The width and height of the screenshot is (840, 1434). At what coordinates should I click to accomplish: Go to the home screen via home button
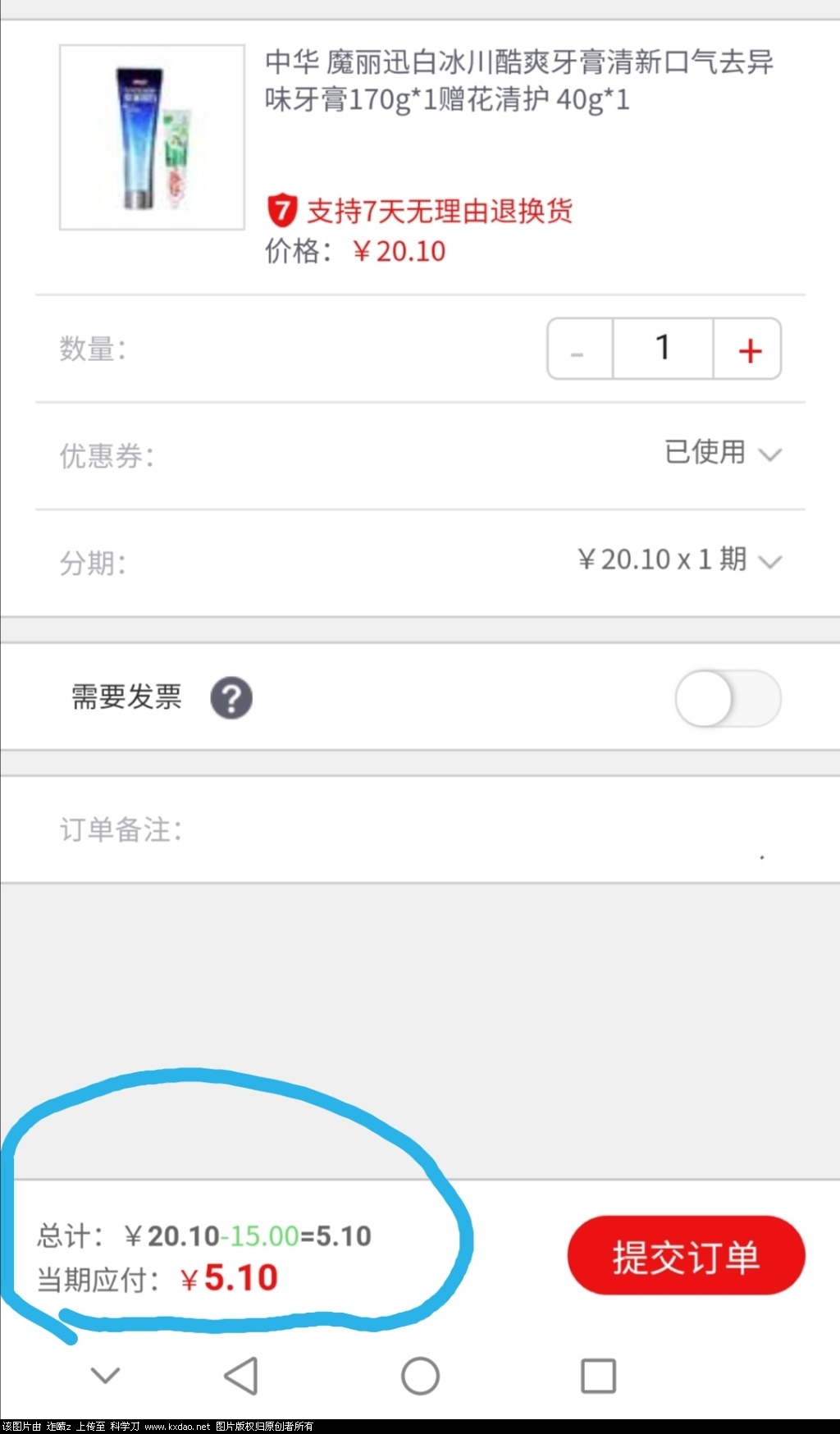pyautogui.click(x=420, y=1376)
